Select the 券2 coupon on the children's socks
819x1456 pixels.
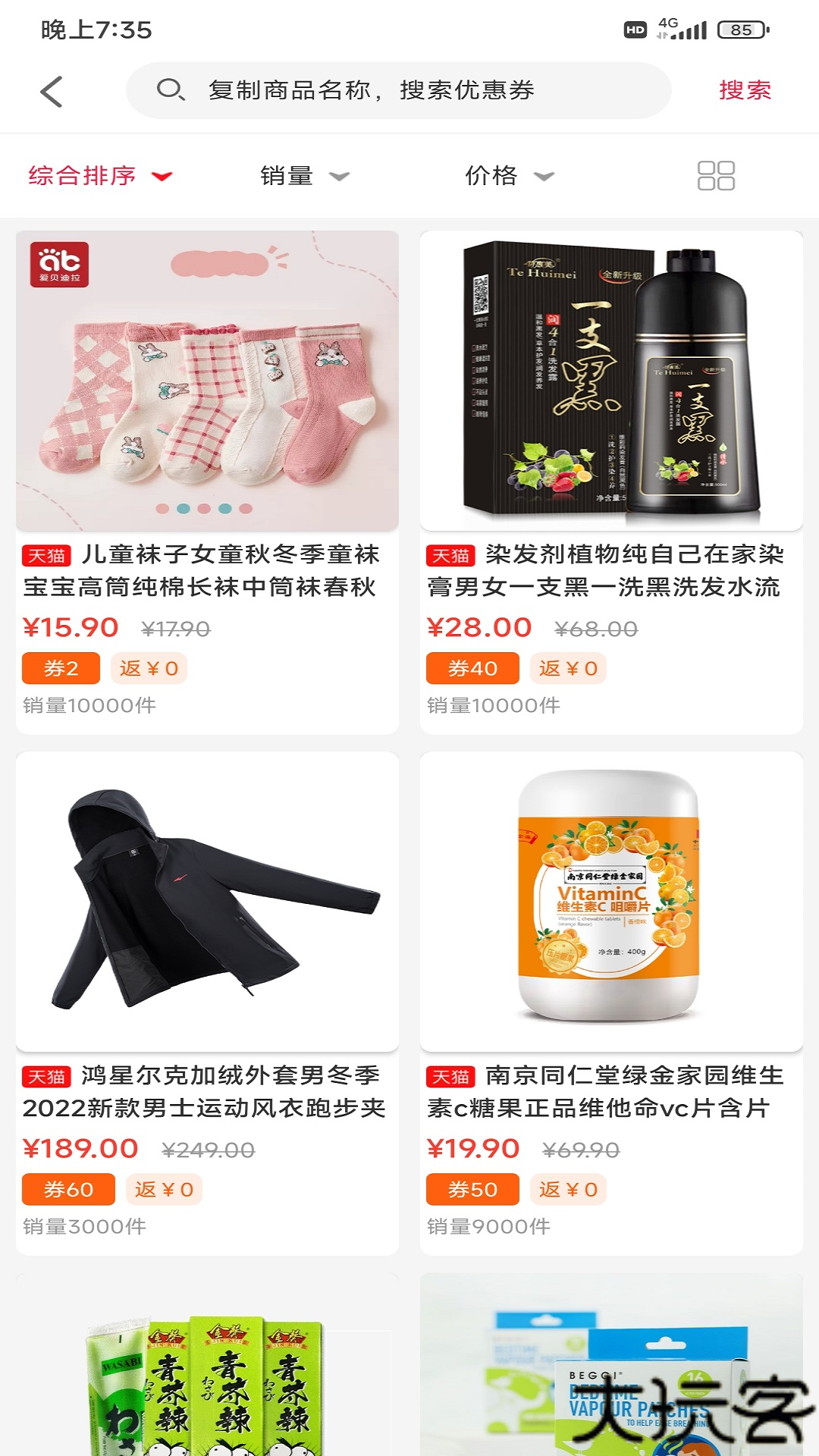(x=61, y=668)
